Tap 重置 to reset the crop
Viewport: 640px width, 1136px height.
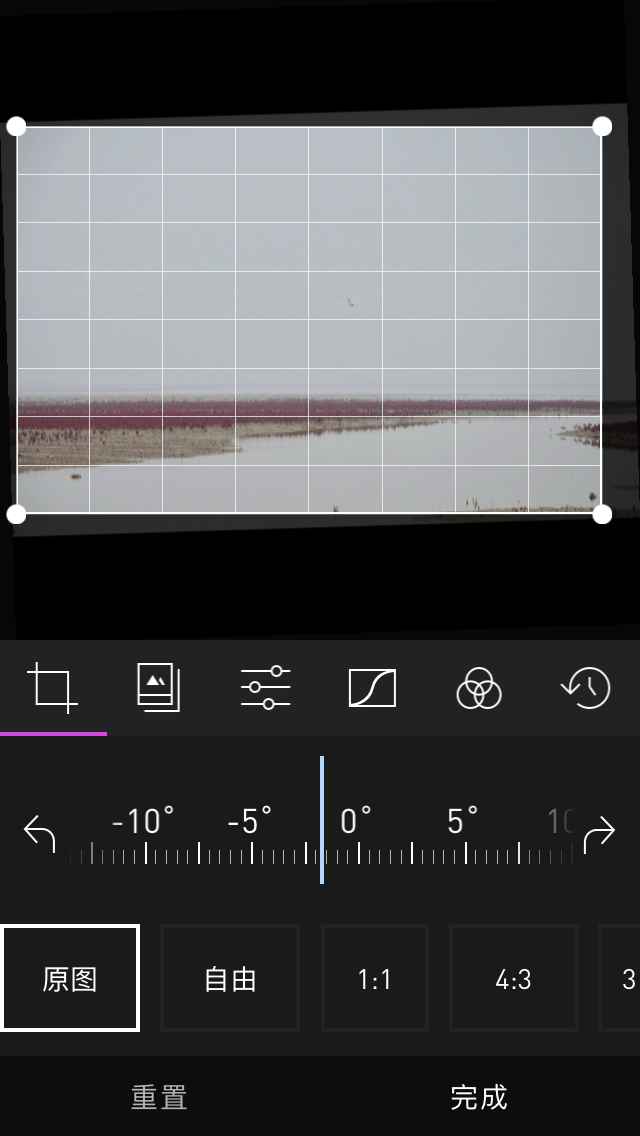[x=159, y=1097]
